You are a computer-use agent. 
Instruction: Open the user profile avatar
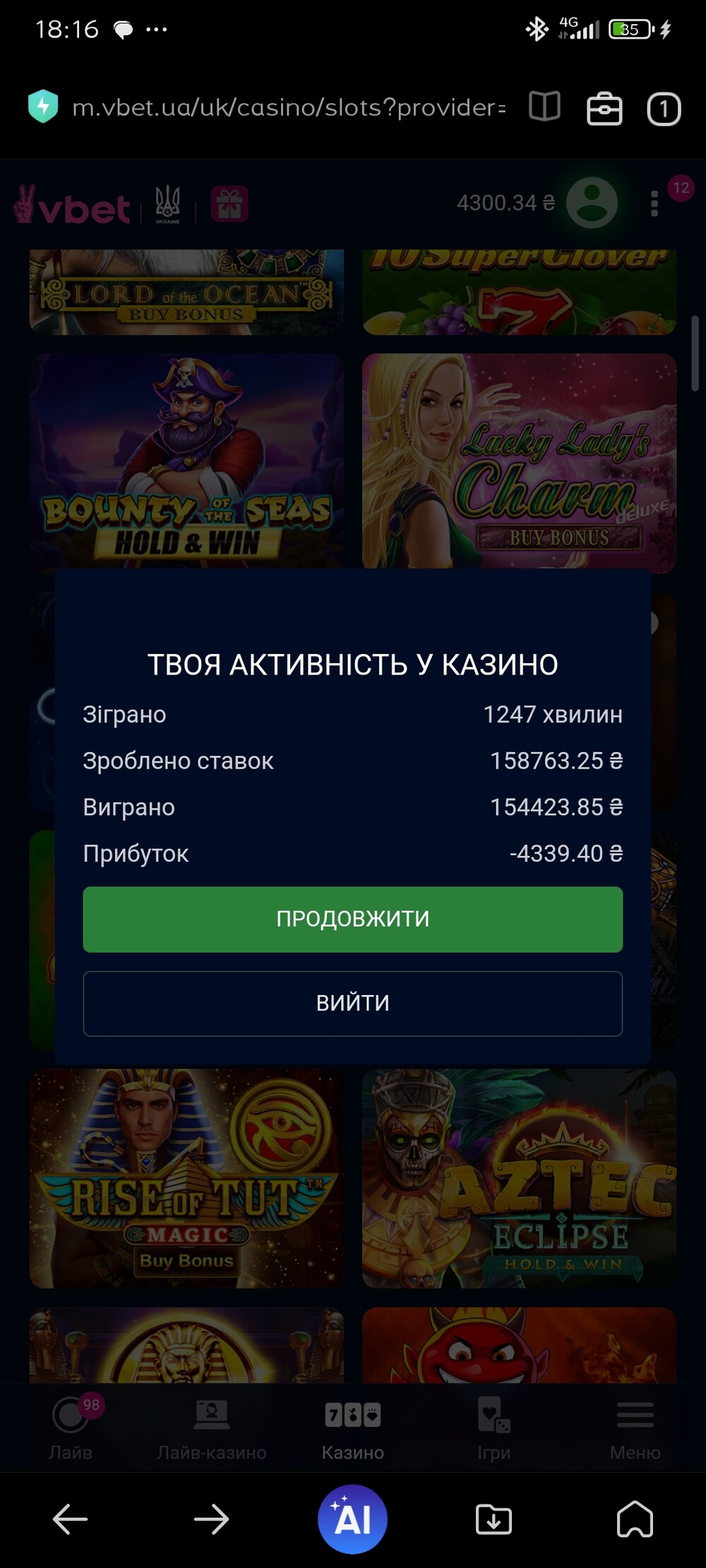[592, 203]
